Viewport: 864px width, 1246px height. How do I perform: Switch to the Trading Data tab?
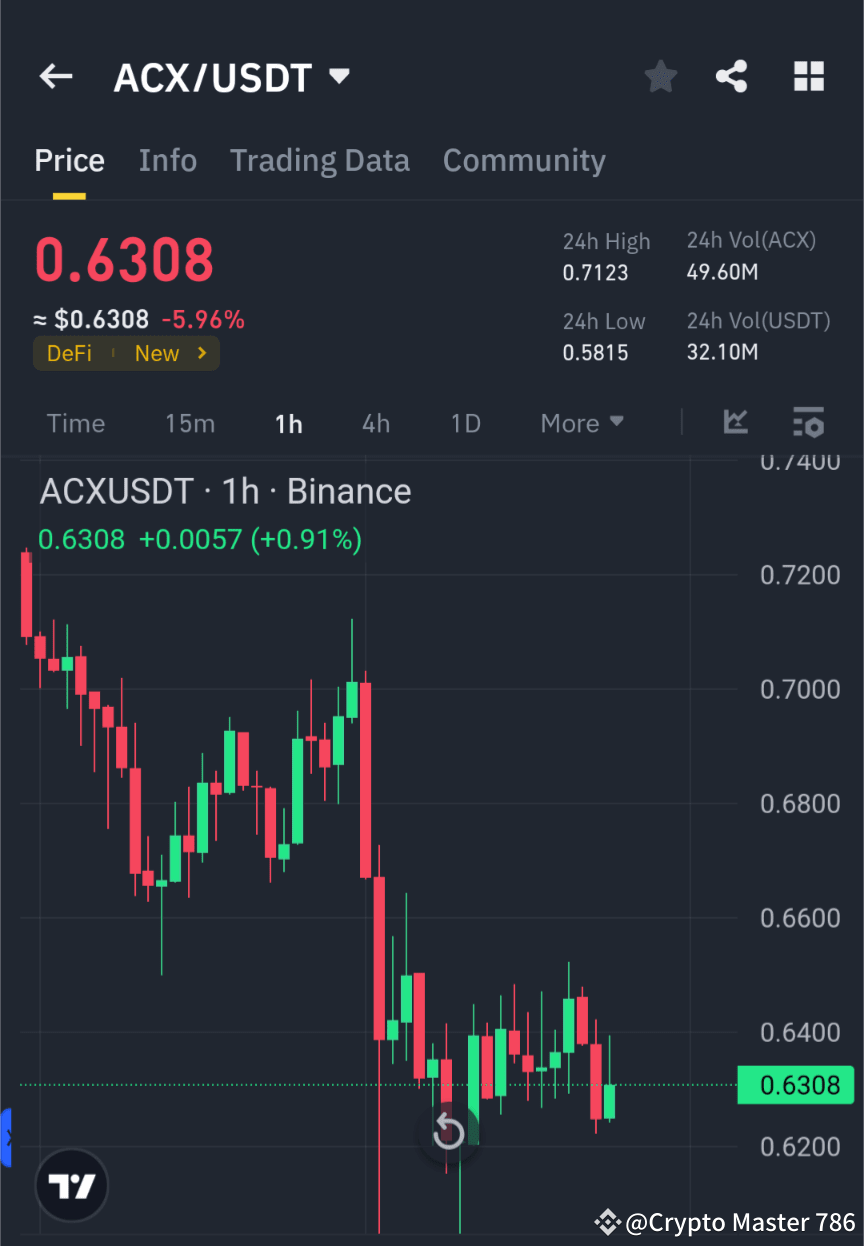(320, 160)
